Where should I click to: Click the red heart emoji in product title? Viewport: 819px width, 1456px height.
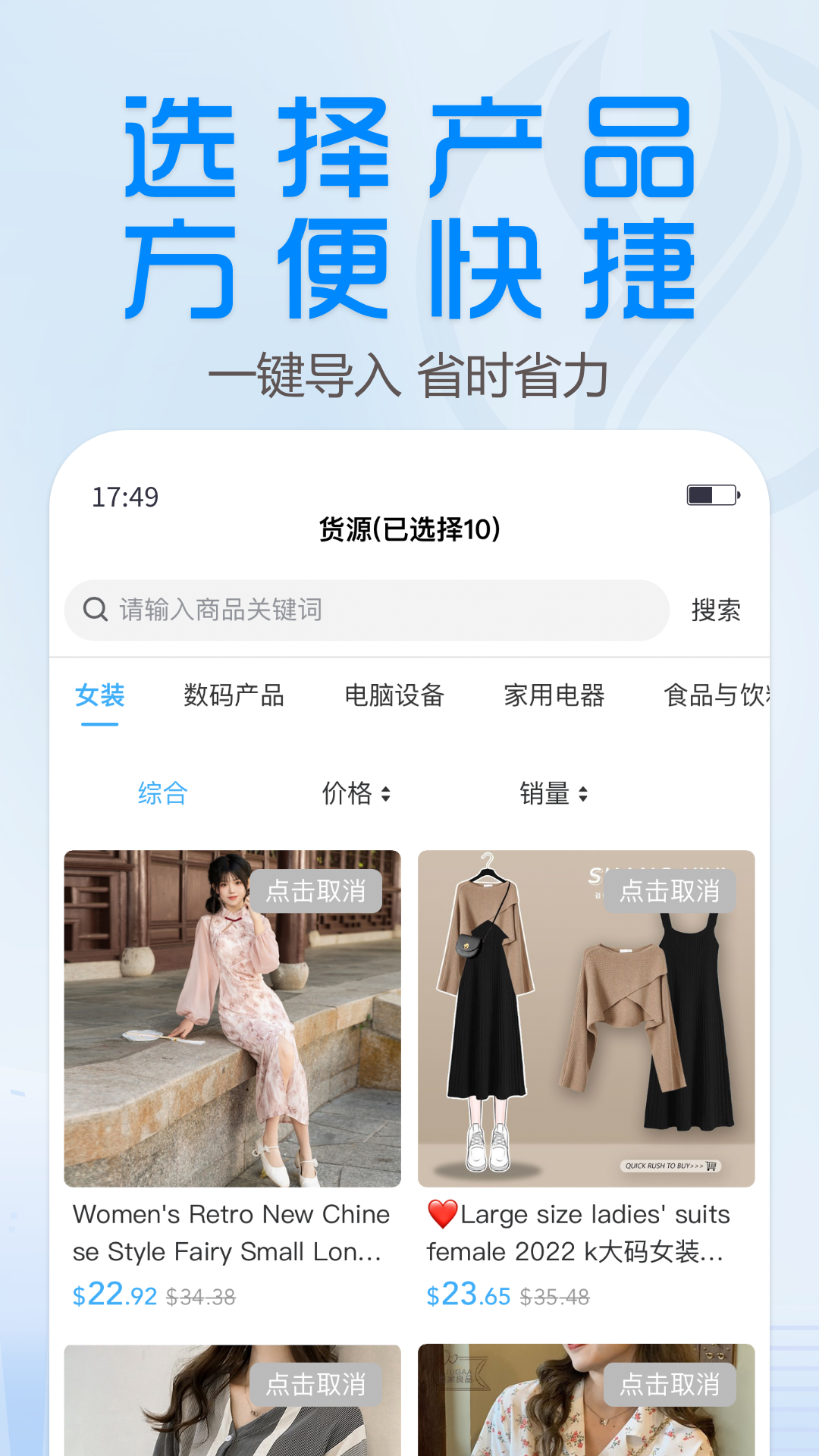(441, 1214)
